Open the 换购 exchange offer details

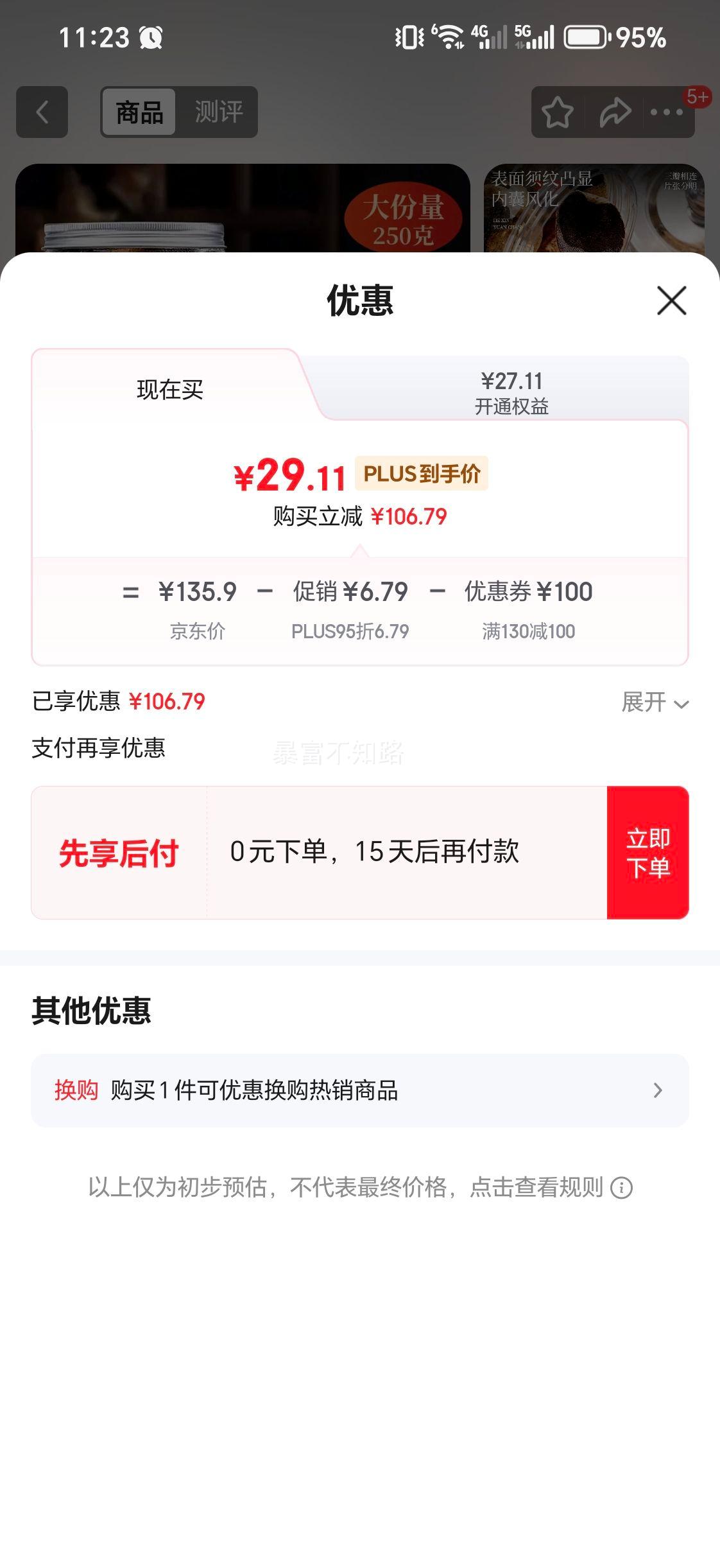(x=257, y=1090)
